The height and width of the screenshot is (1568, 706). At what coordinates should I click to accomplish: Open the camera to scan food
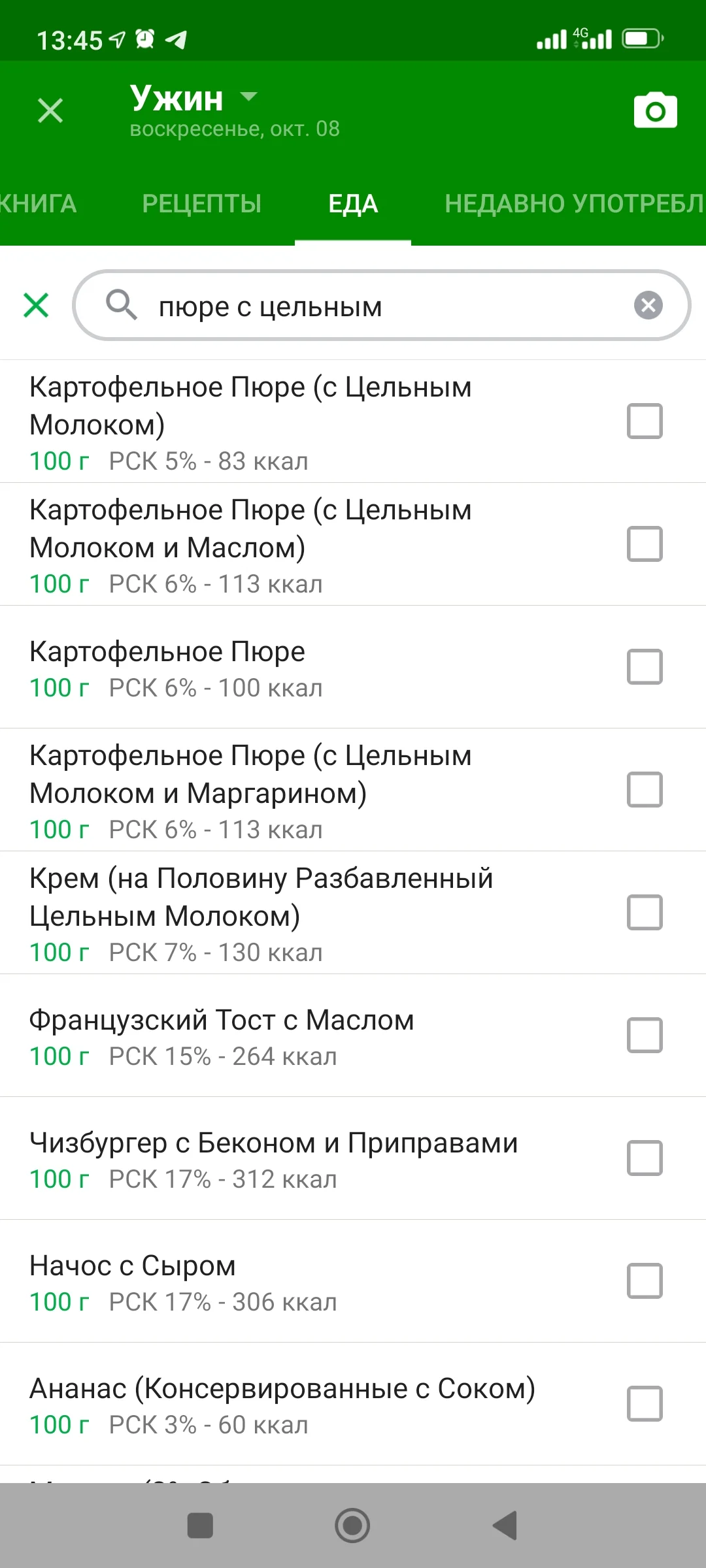655,110
